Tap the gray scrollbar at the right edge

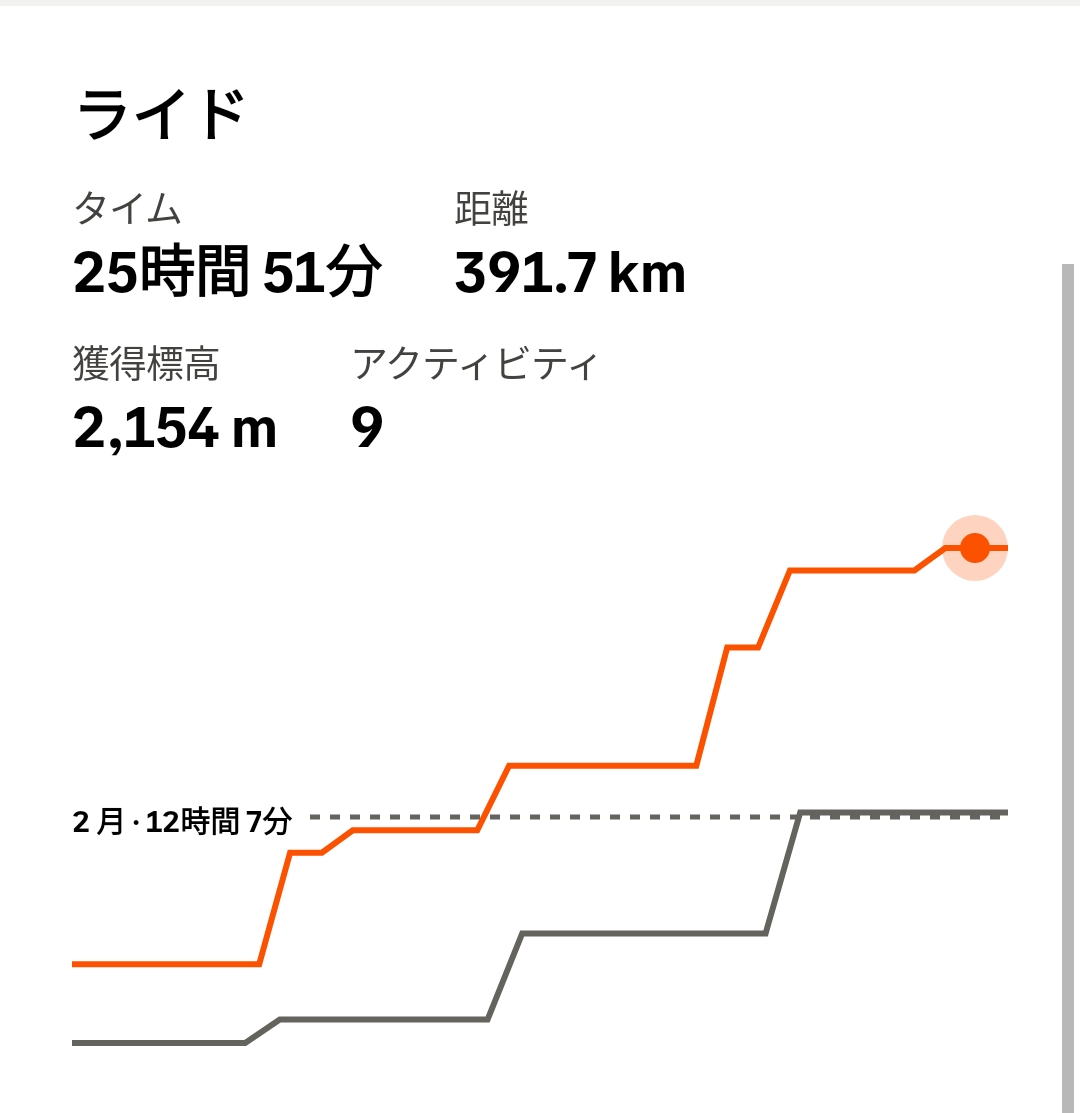1068,688
